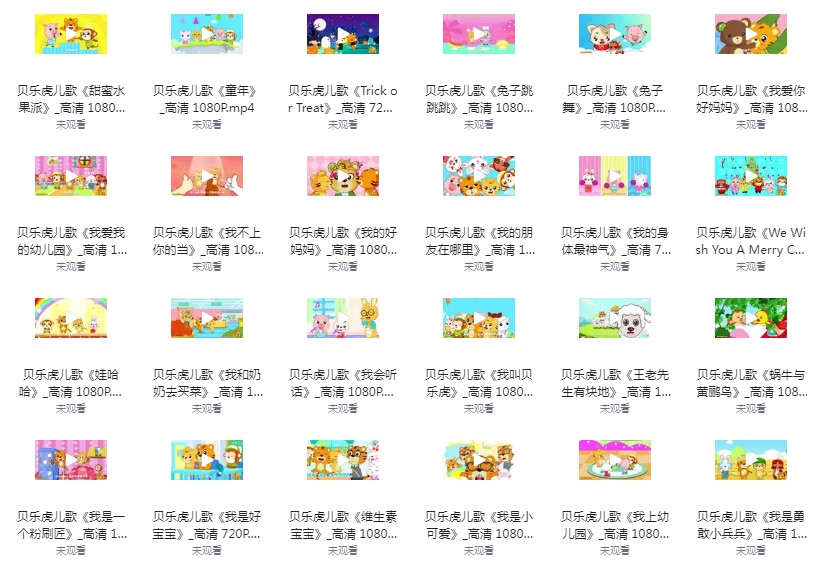Image resolution: width=830 pixels, height=573 pixels.
Task: Open the video 《维生素宝宝》
Action: click(x=343, y=460)
